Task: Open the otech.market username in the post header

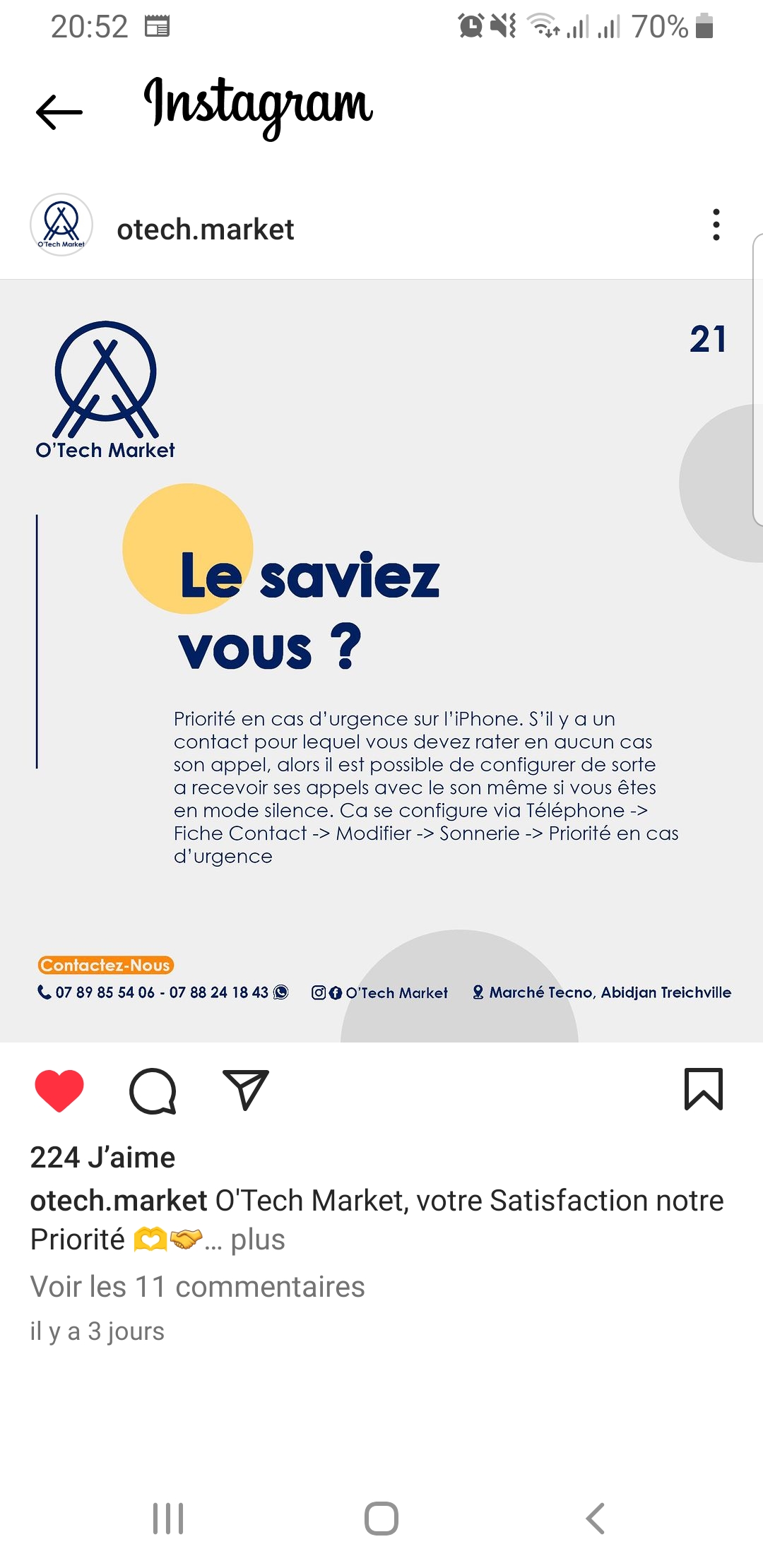Action: pyautogui.click(x=205, y=230)
